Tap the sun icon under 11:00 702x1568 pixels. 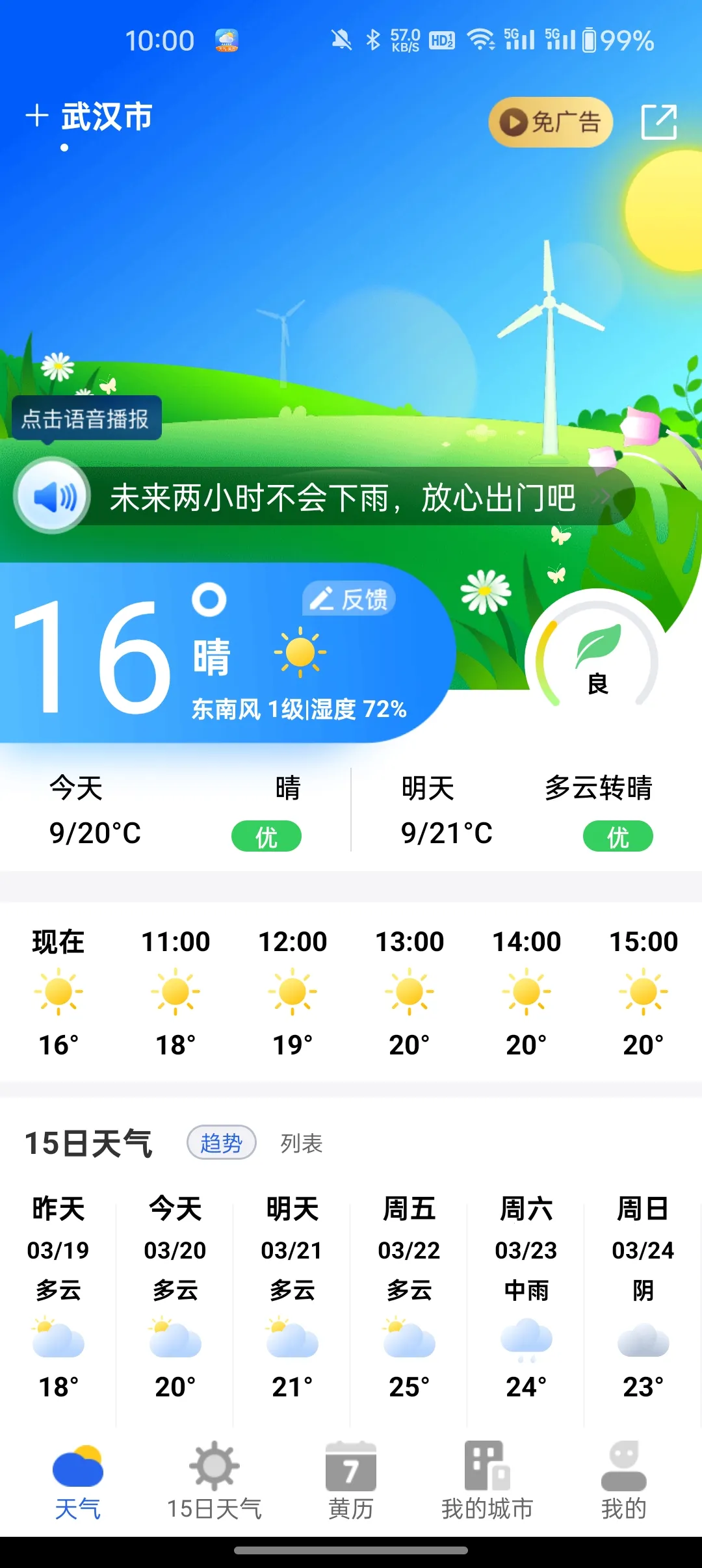click(175, 993)
